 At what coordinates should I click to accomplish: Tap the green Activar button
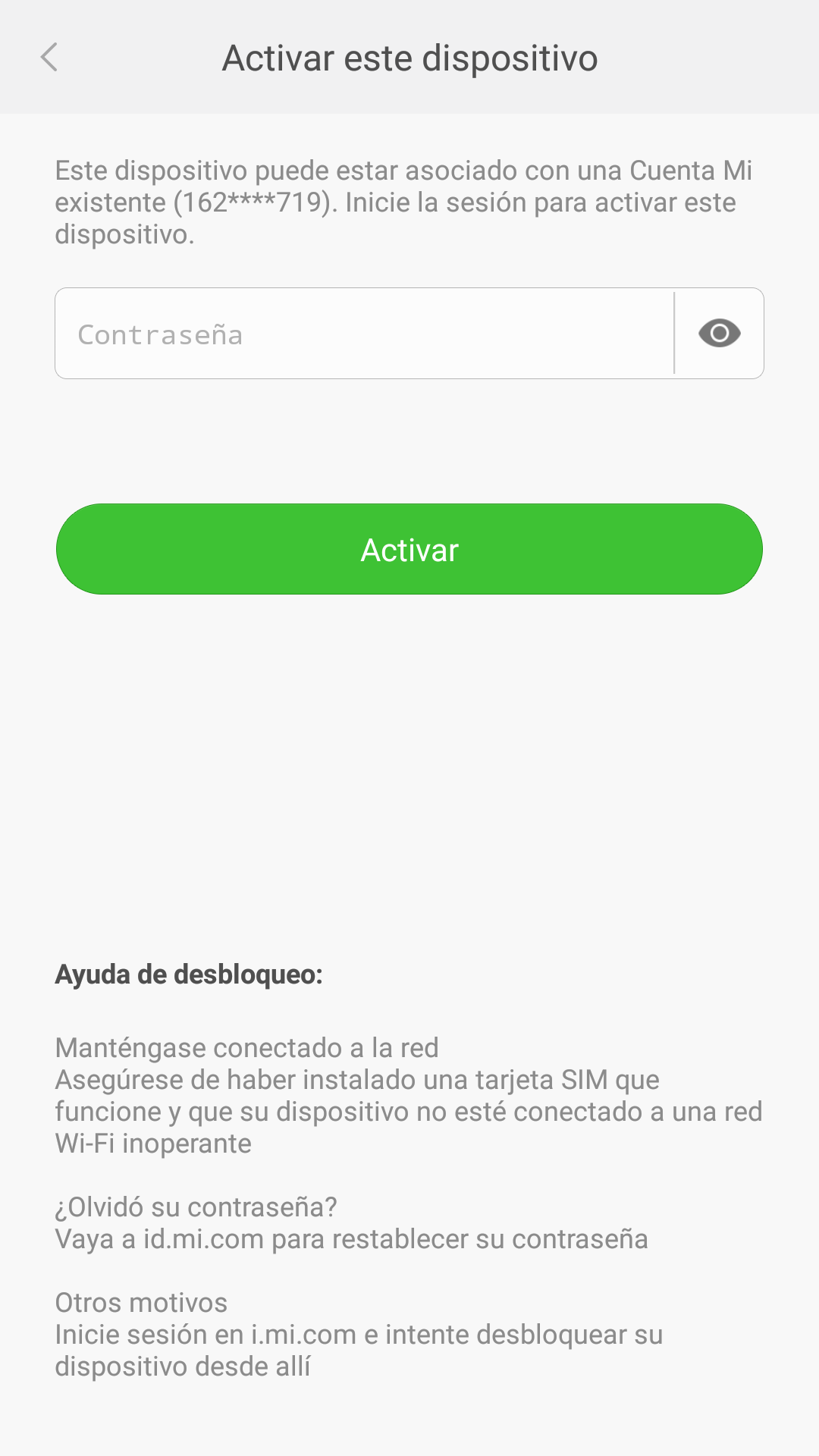click(x=409, y=549)
